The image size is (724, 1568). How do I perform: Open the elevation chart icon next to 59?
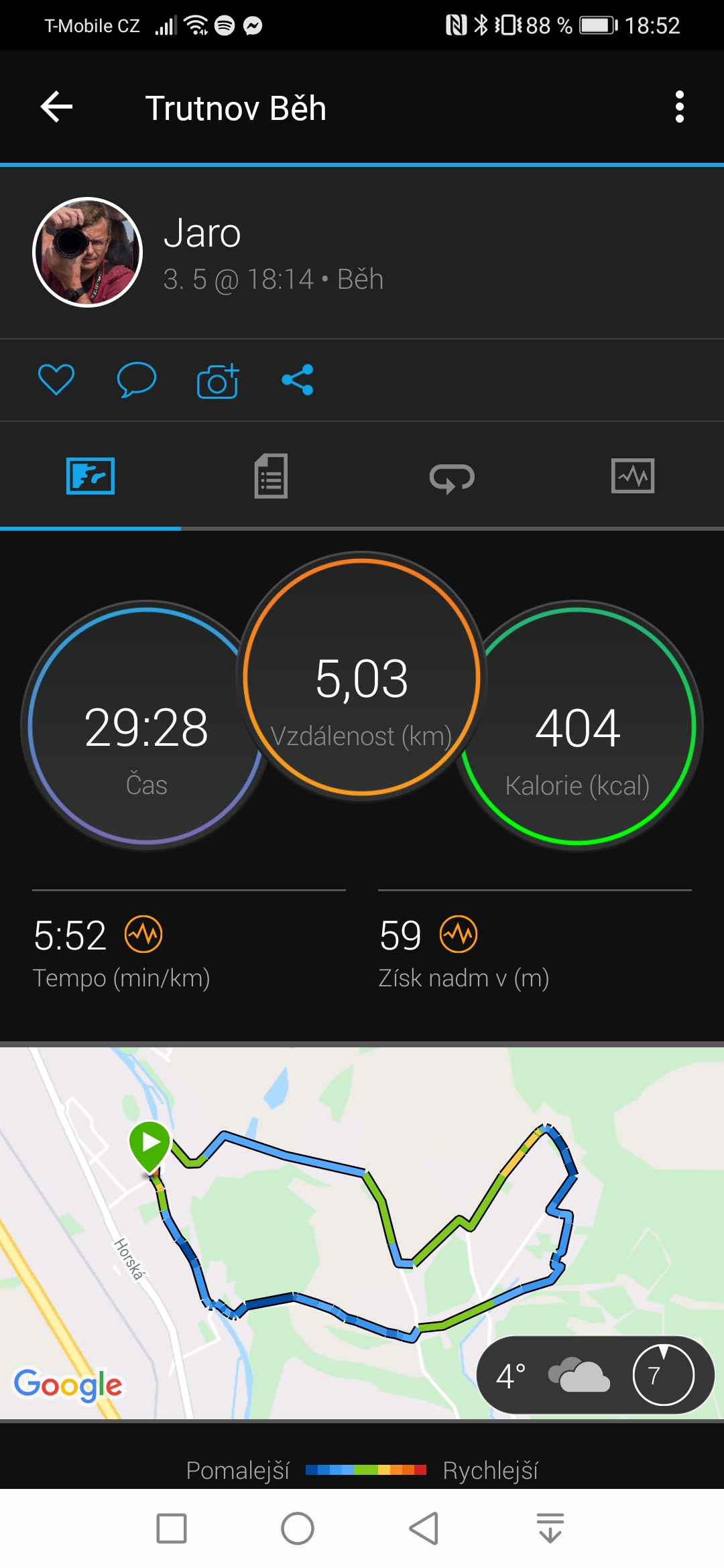pos(459,934)
